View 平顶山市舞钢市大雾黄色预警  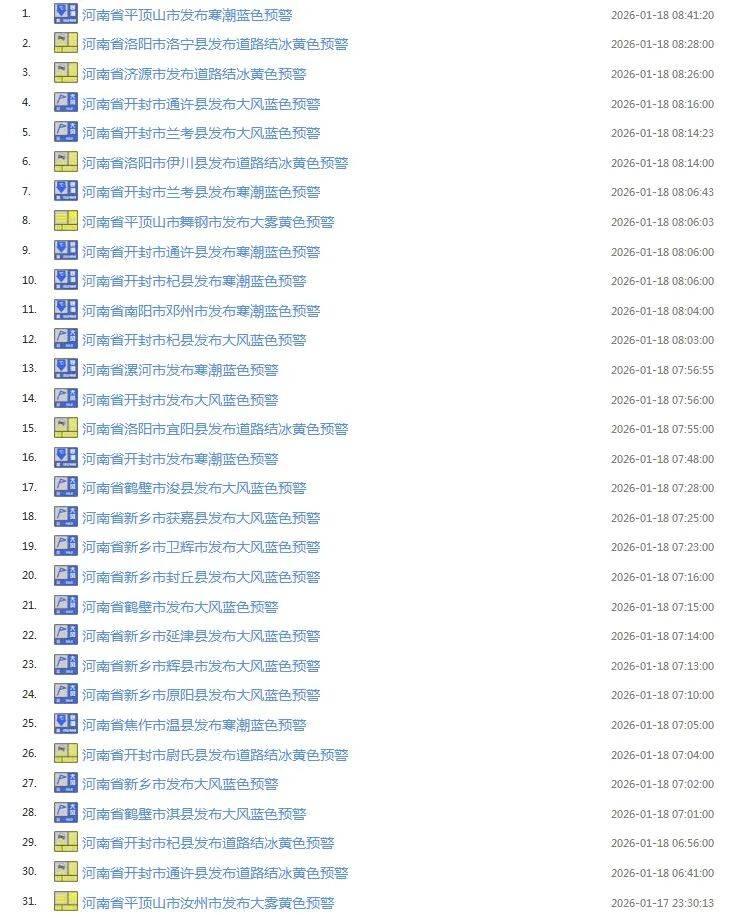point(208,222)
